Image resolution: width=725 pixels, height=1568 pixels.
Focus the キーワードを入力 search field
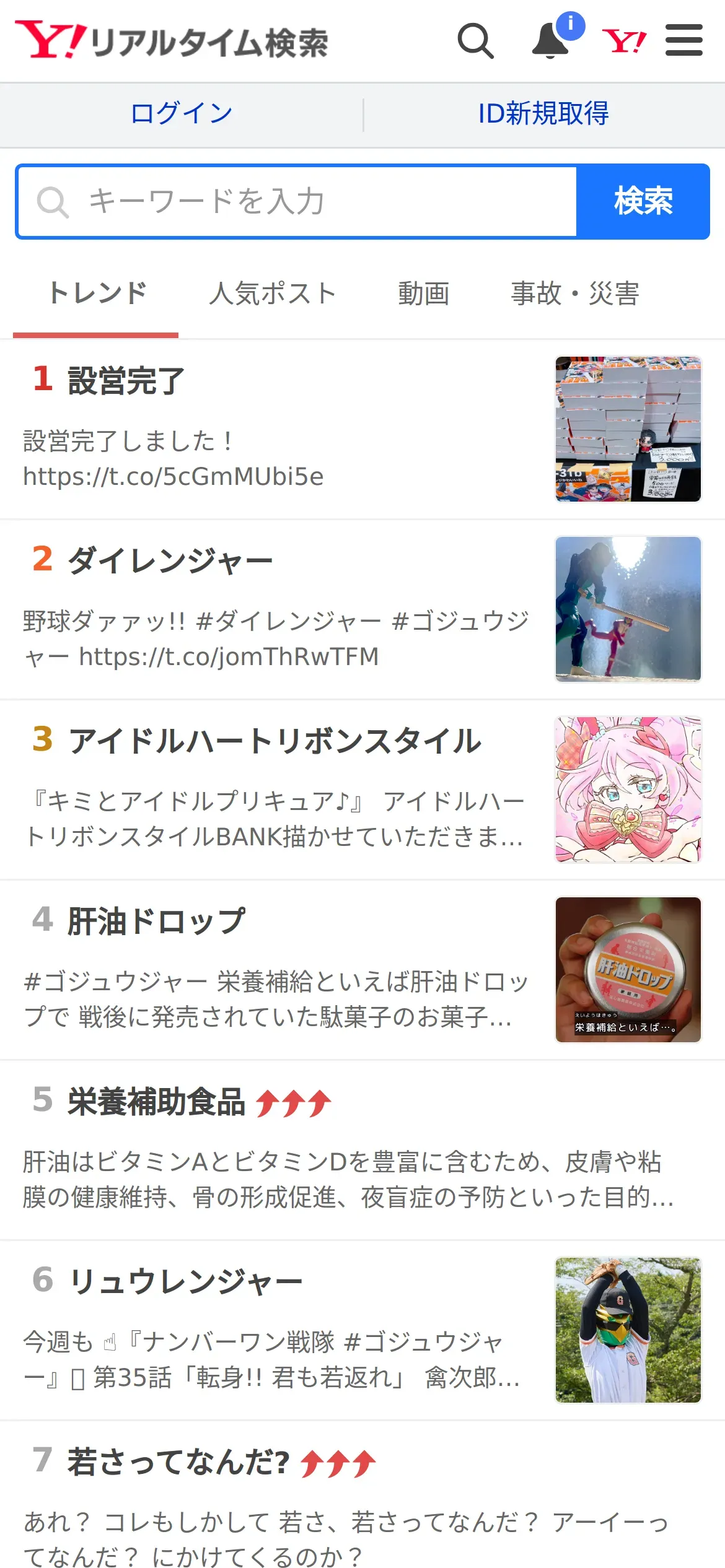pyautogui.click(x=297, y=202)
